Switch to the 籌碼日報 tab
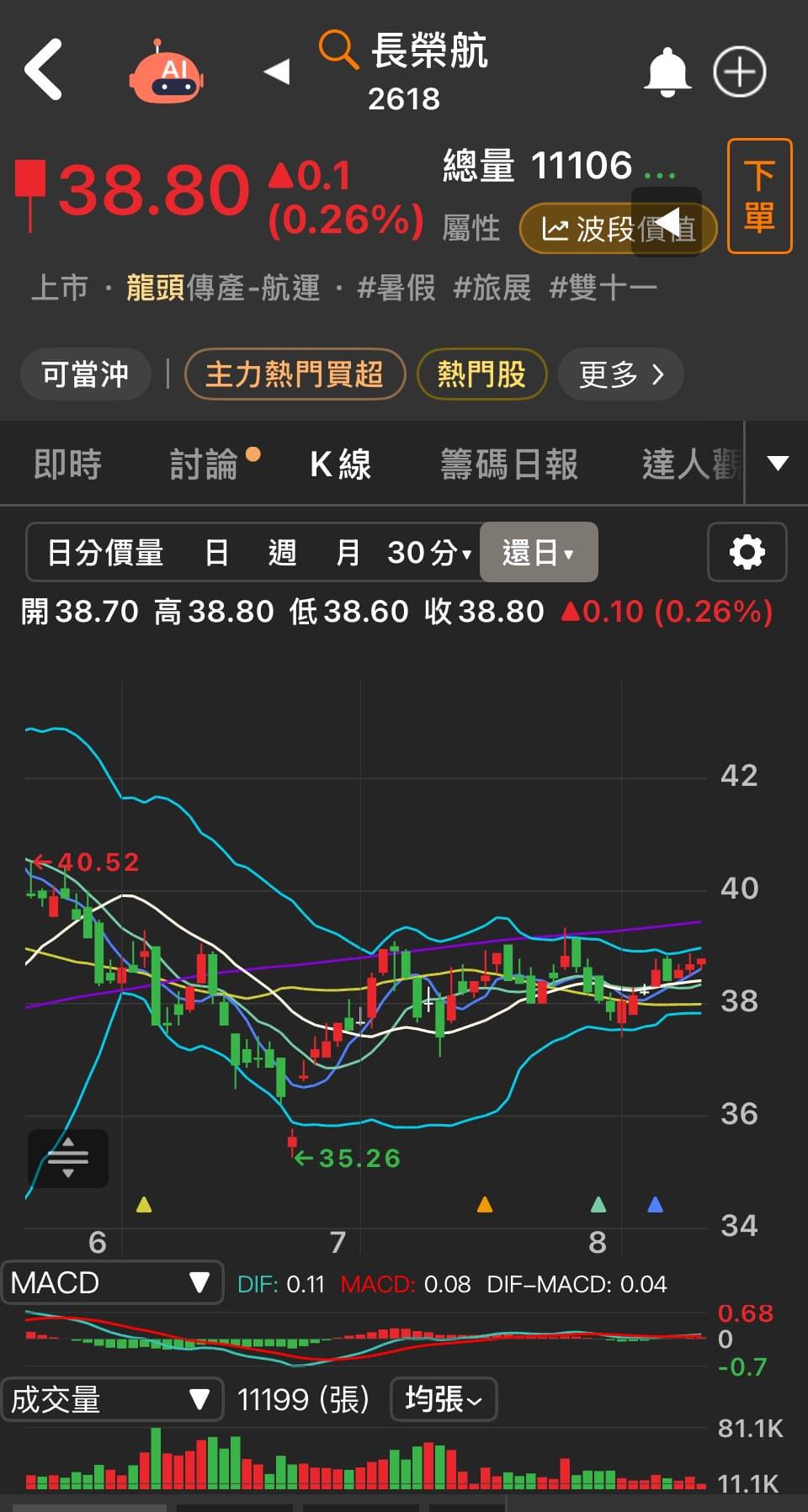 pos(508,464)
